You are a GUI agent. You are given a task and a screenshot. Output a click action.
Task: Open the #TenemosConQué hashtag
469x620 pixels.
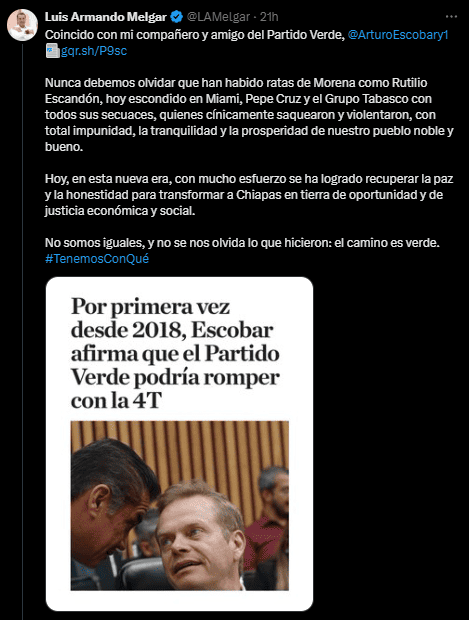pyautogui.click(x=97, y=259)
